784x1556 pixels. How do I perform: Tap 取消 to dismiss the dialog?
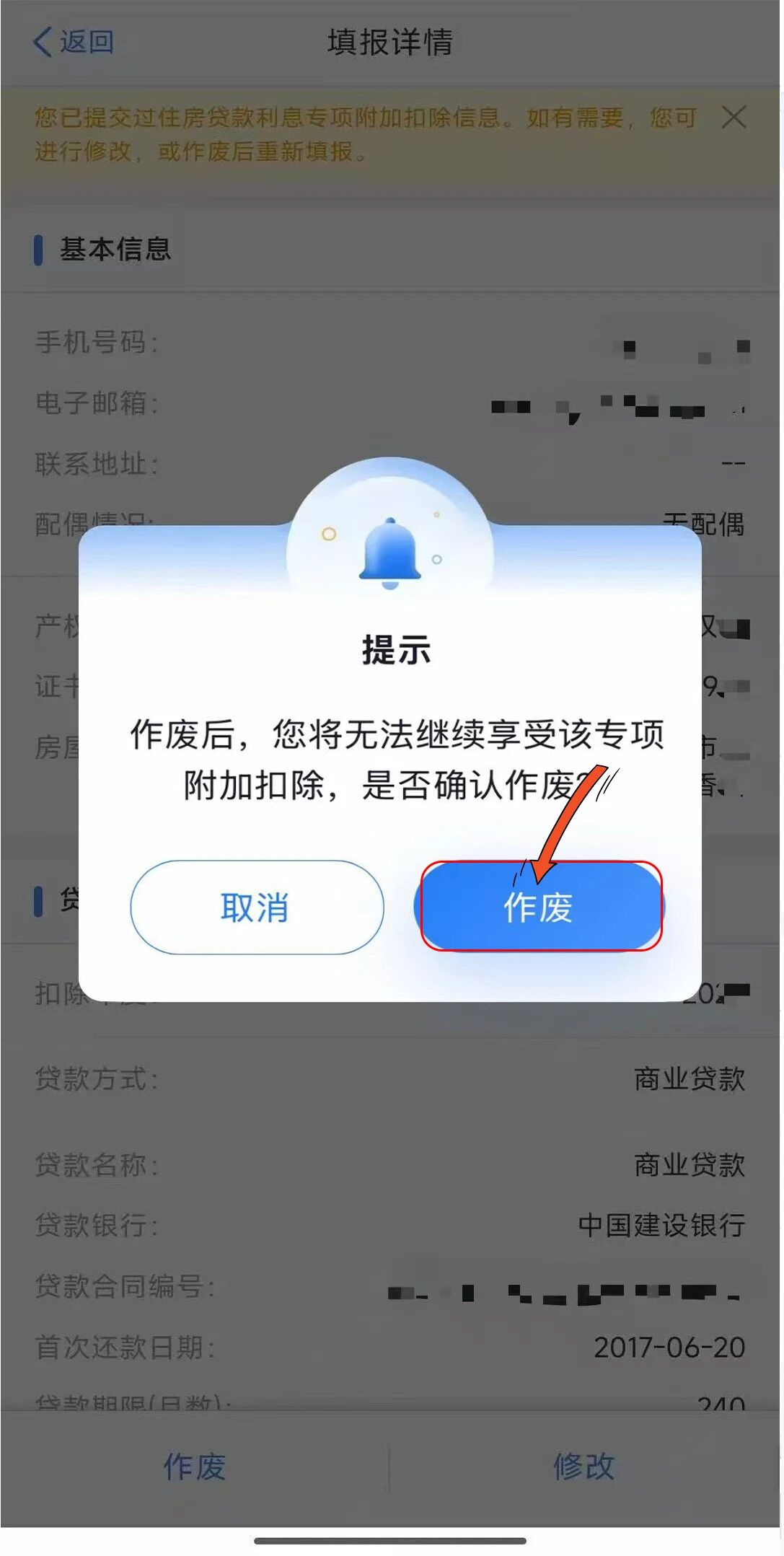257,907
